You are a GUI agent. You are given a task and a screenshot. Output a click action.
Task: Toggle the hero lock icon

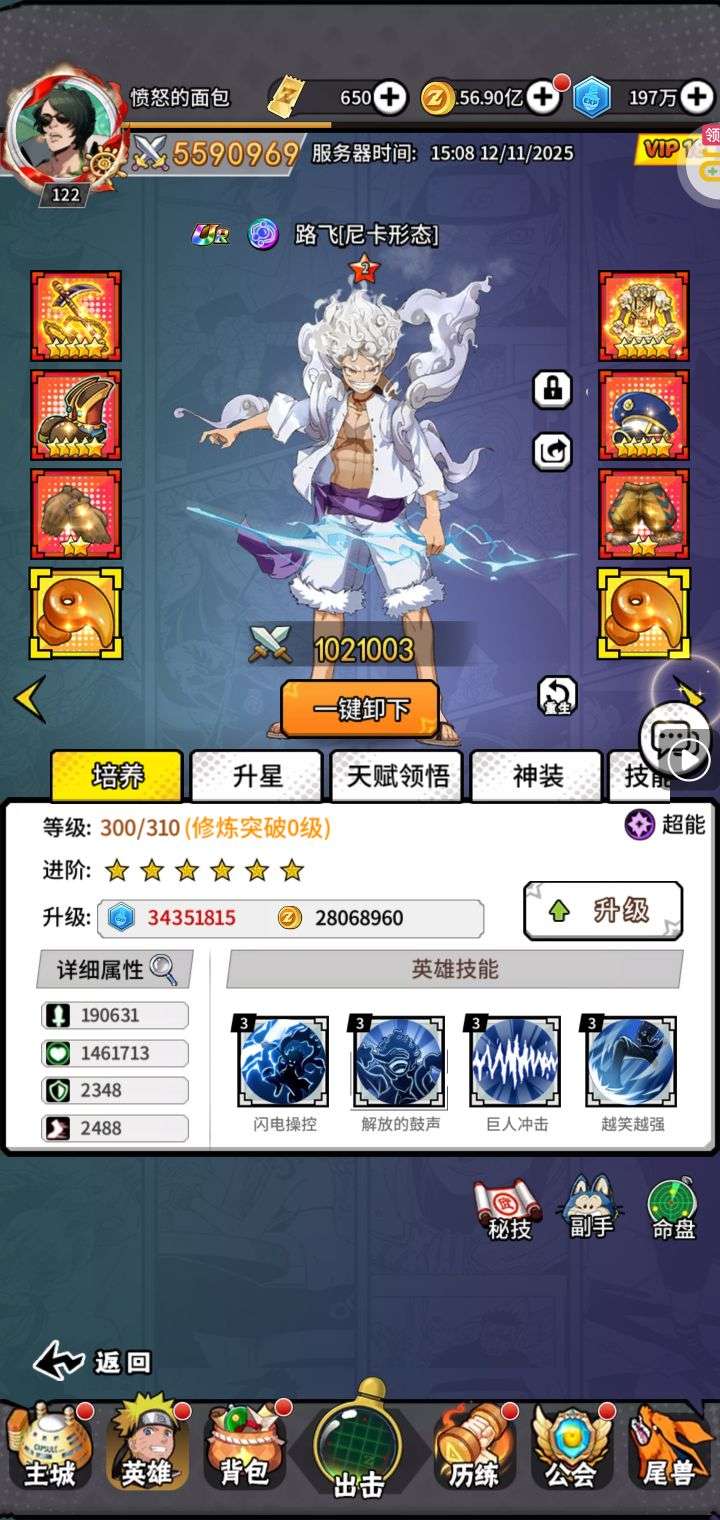pyautogui.click(x=552, y=390)
